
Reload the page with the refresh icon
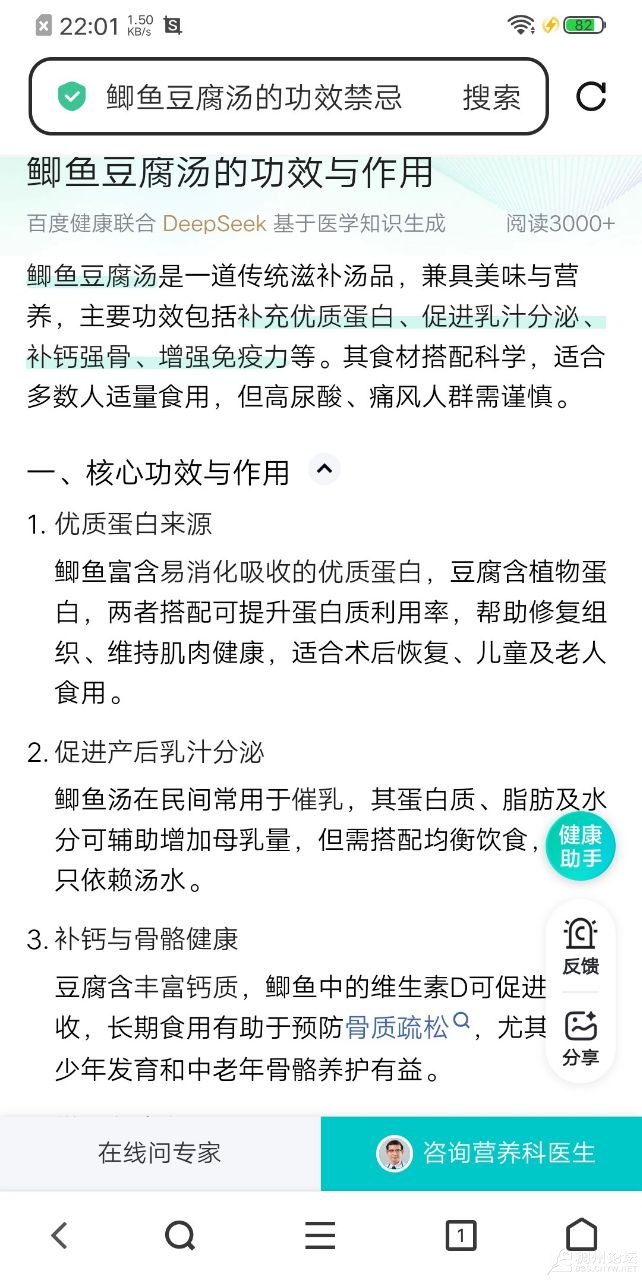point(591,96)
